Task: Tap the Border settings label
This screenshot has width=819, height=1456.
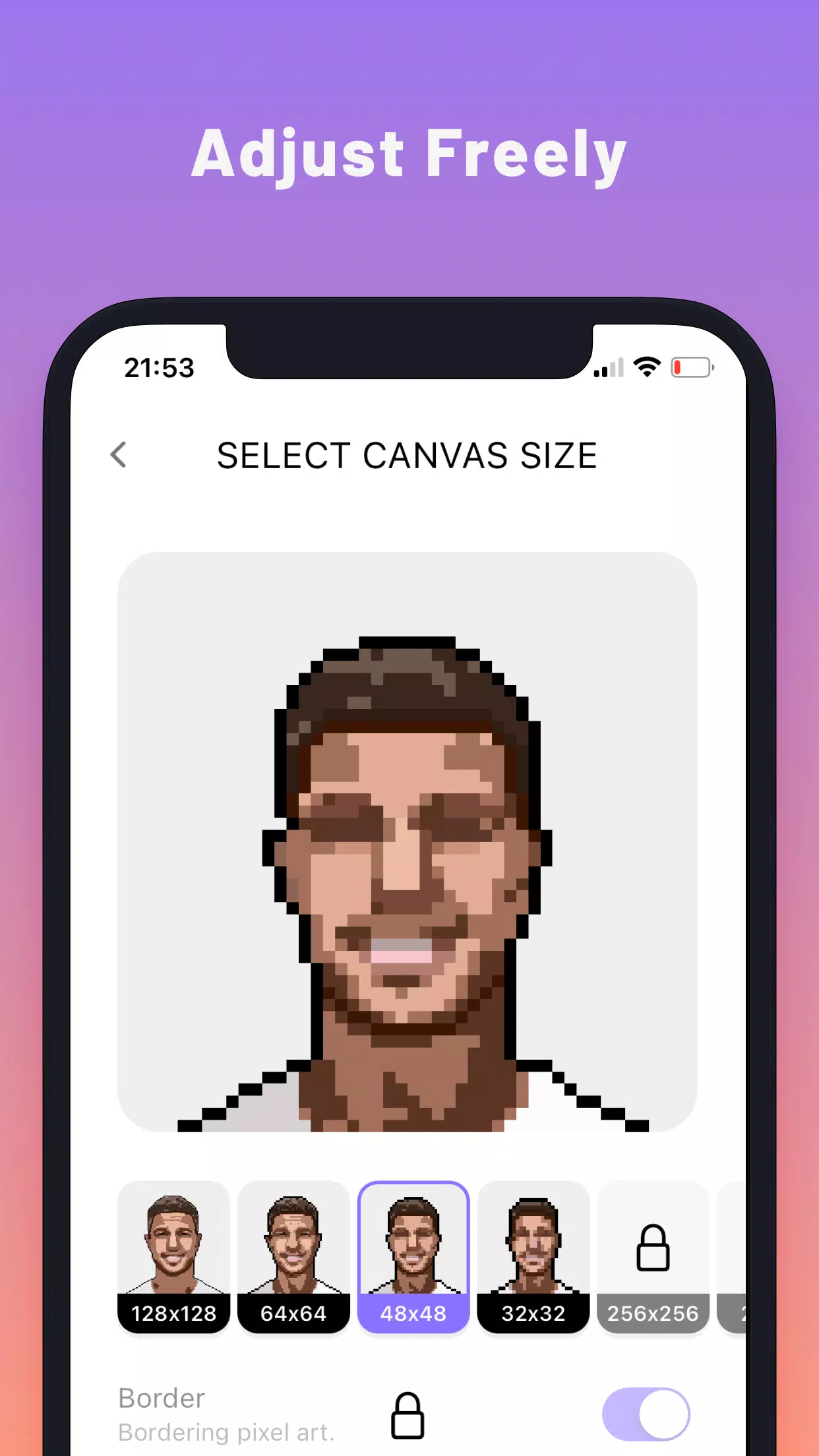Action: [x=161, y=1397]
